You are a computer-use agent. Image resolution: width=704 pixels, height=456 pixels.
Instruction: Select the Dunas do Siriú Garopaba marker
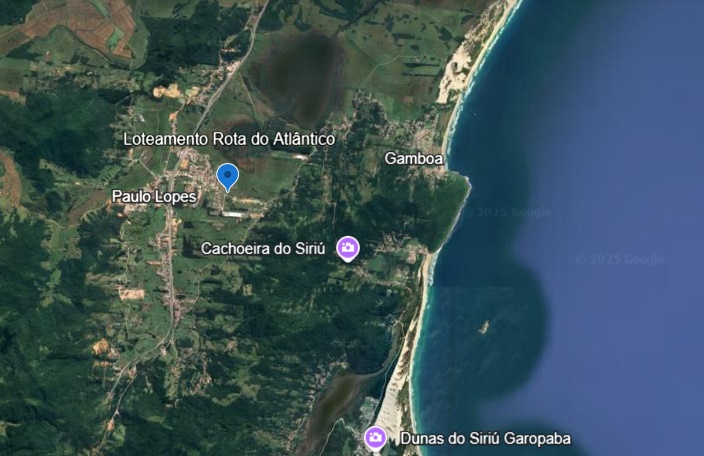pos(375,438)
